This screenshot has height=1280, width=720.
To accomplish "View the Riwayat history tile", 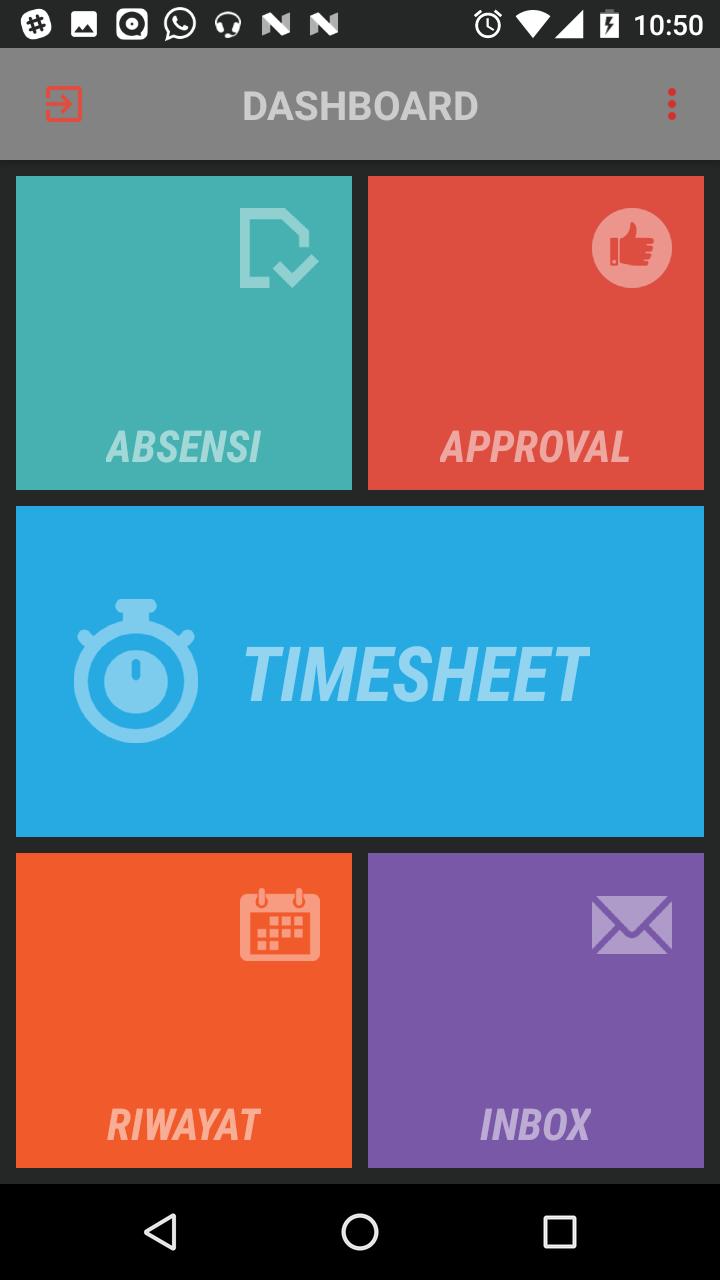I will point(184,1010).
